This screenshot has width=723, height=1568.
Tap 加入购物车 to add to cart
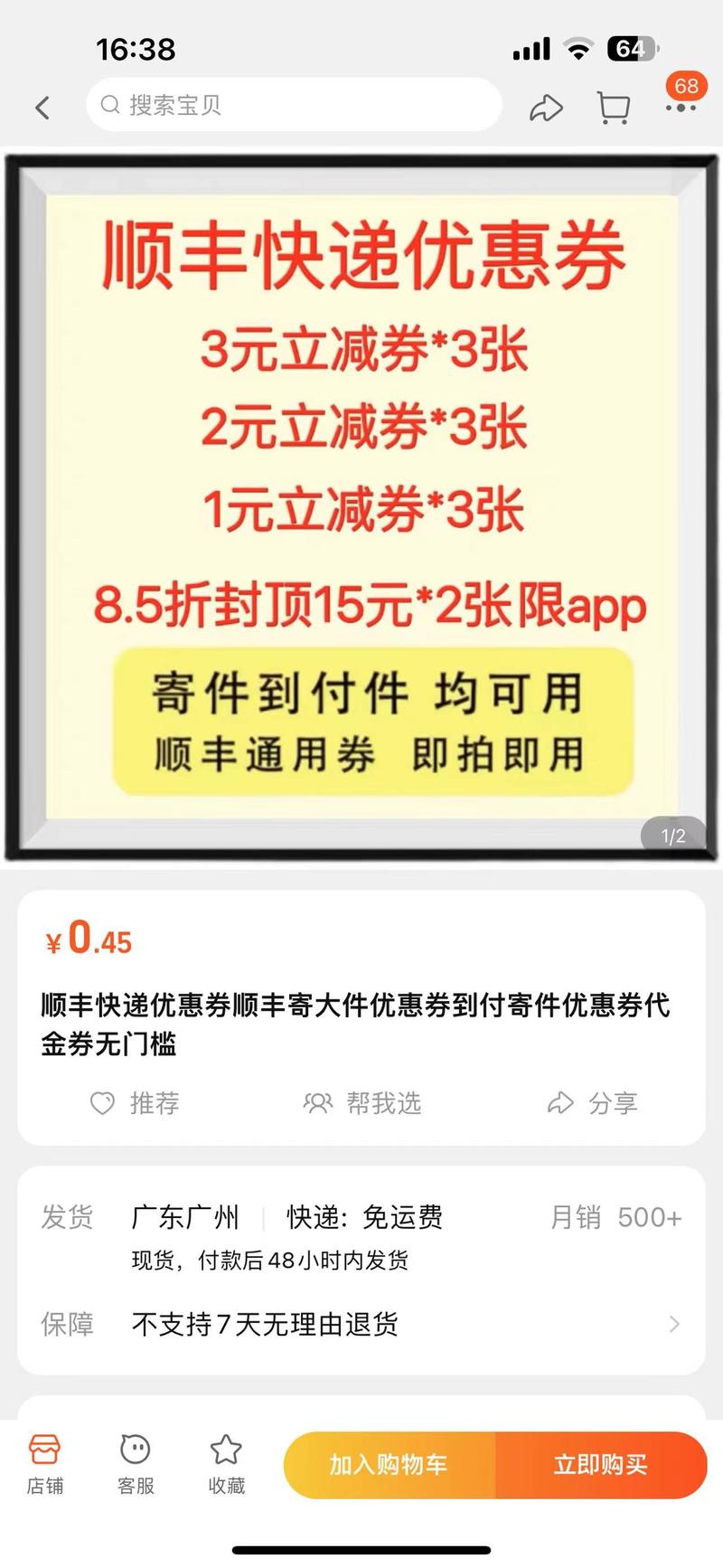(x=390, y=1463)
